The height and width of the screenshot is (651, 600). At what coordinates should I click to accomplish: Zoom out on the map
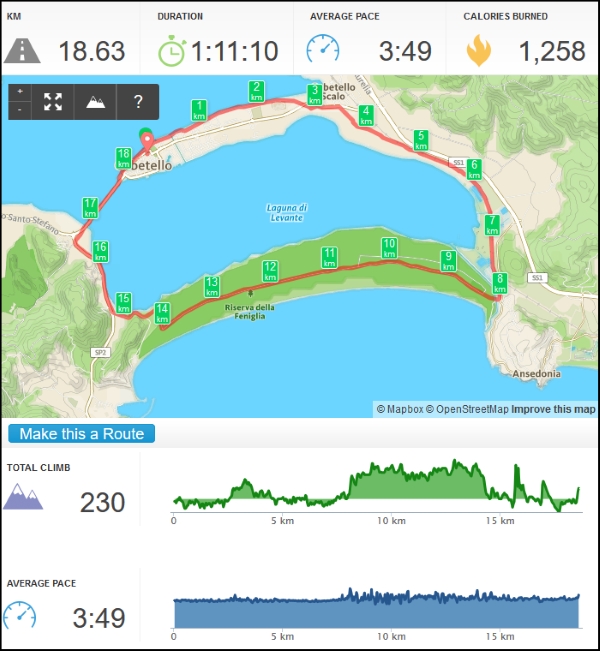pos(21,109)
